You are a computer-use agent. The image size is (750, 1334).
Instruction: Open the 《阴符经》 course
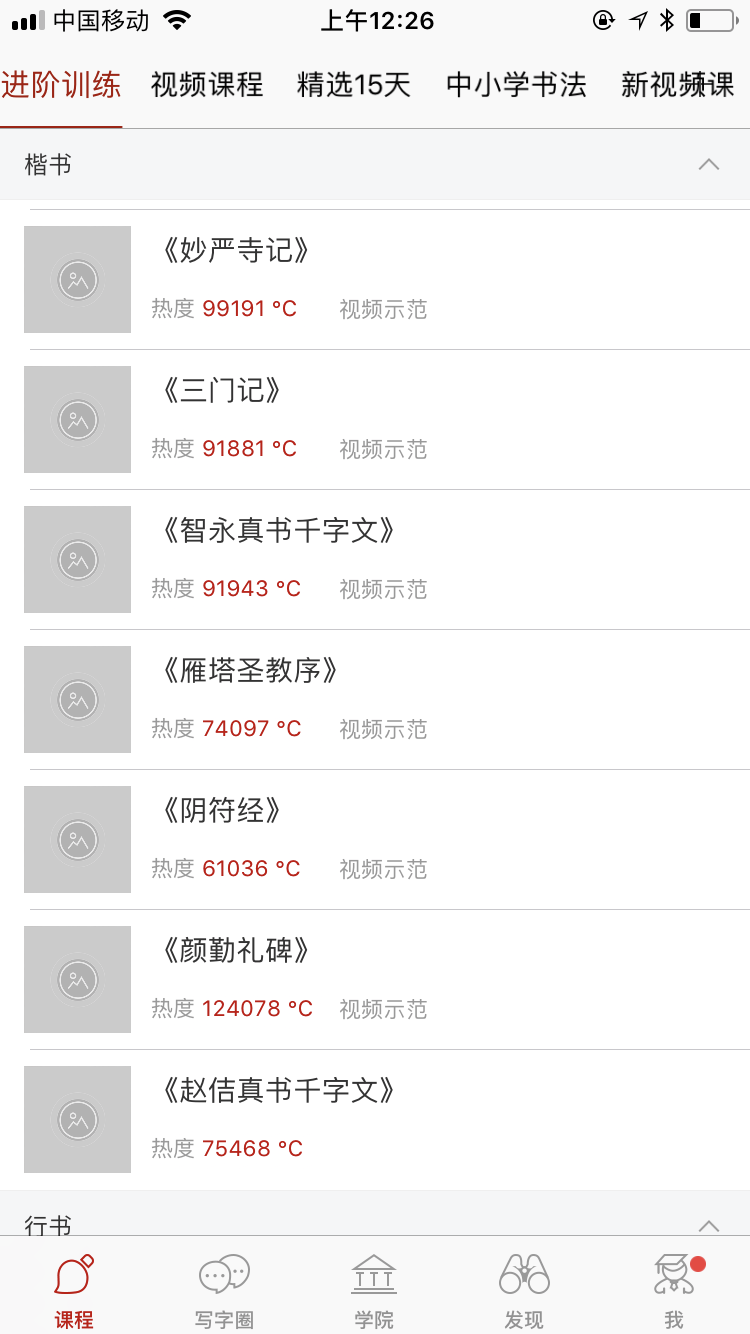click(x=375, y=839)
